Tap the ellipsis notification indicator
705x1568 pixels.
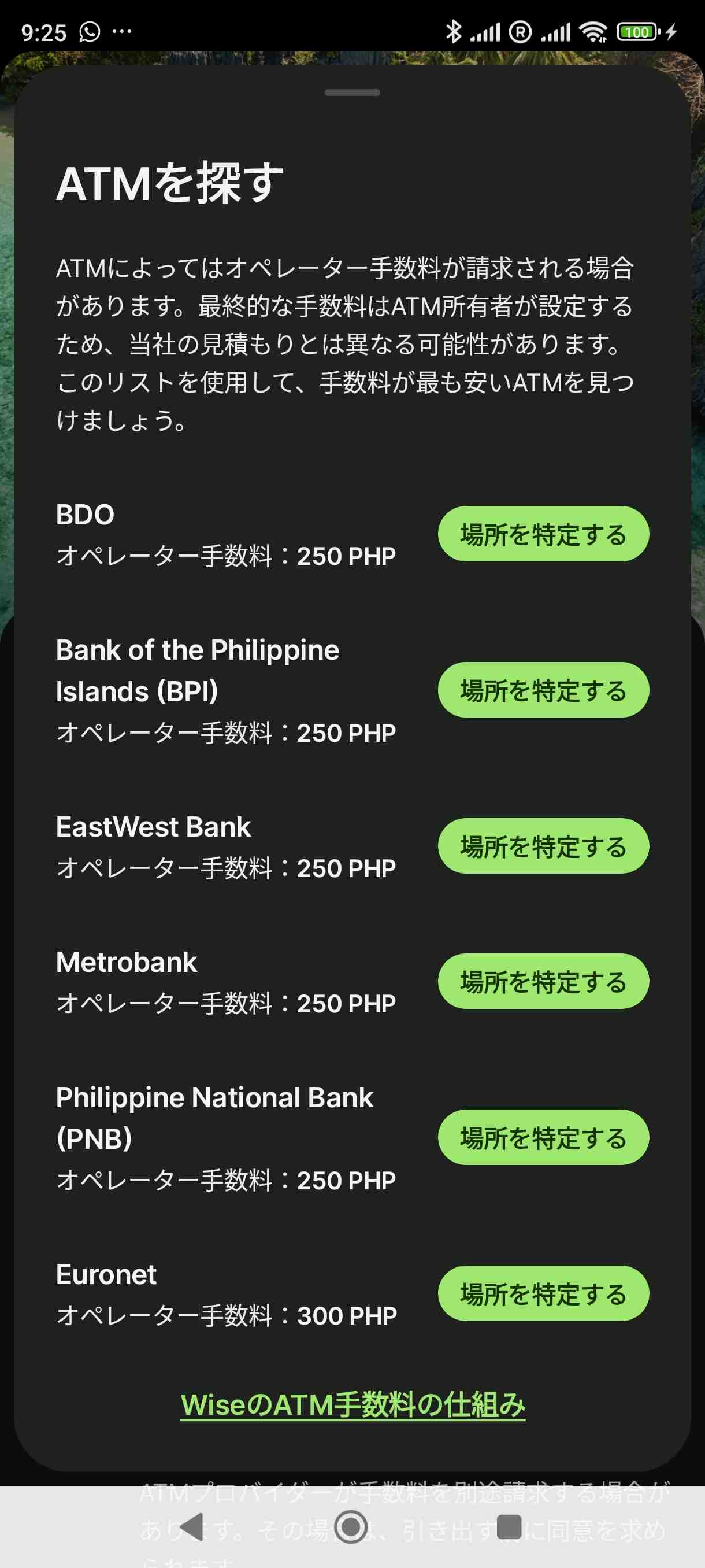(122, 32)
